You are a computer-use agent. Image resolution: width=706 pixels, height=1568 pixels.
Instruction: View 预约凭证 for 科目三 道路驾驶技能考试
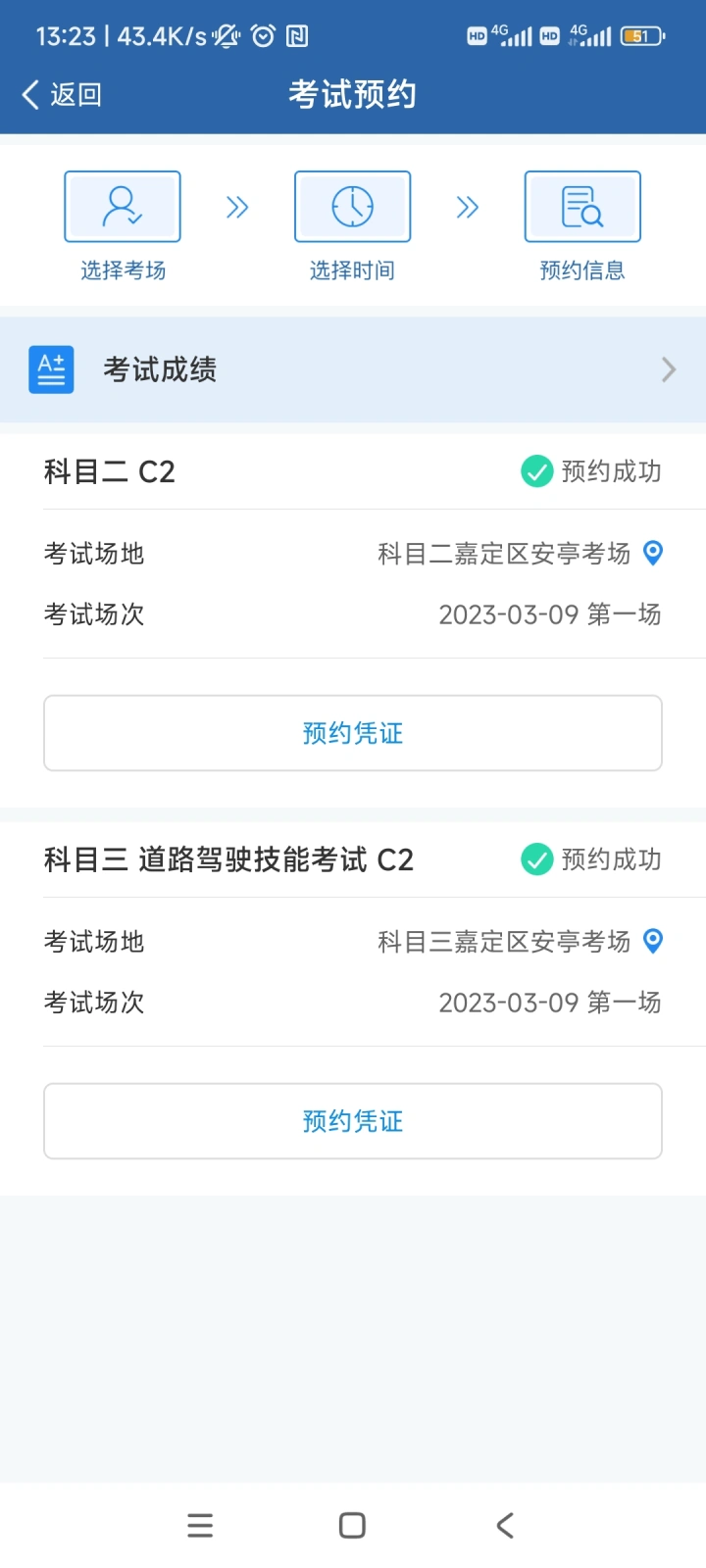[x=353, y=1121]
